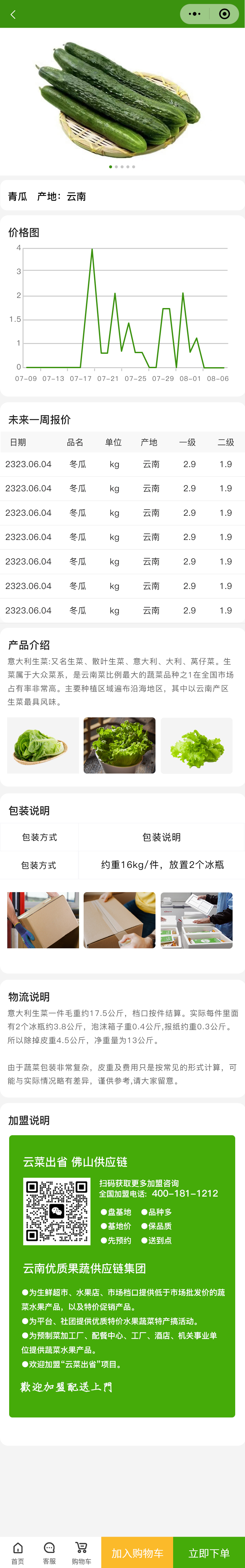
Task: Switch to the 首页 tab
Action: pos(18,1552)
